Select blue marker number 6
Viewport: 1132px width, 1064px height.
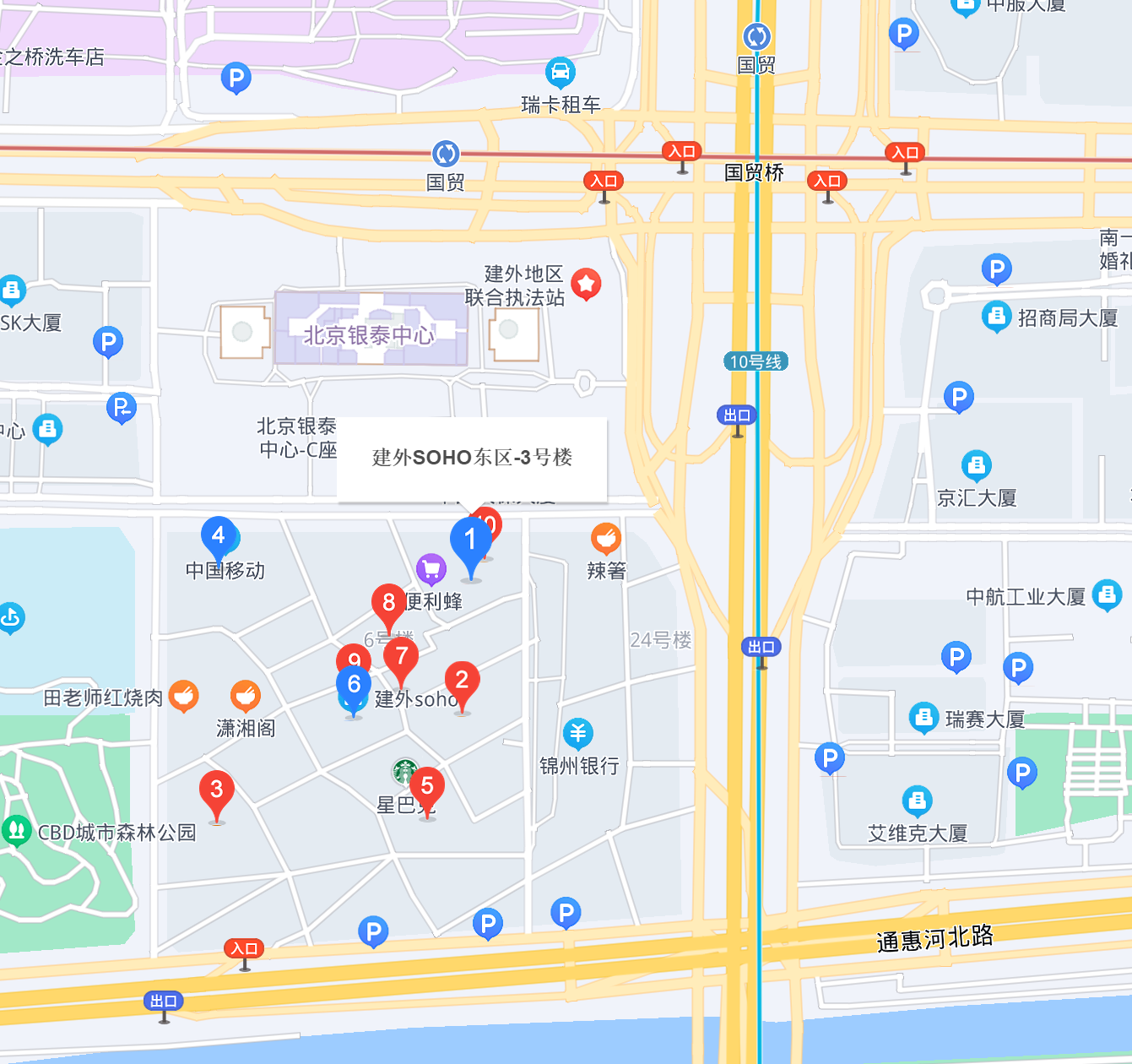pos(354,685)
